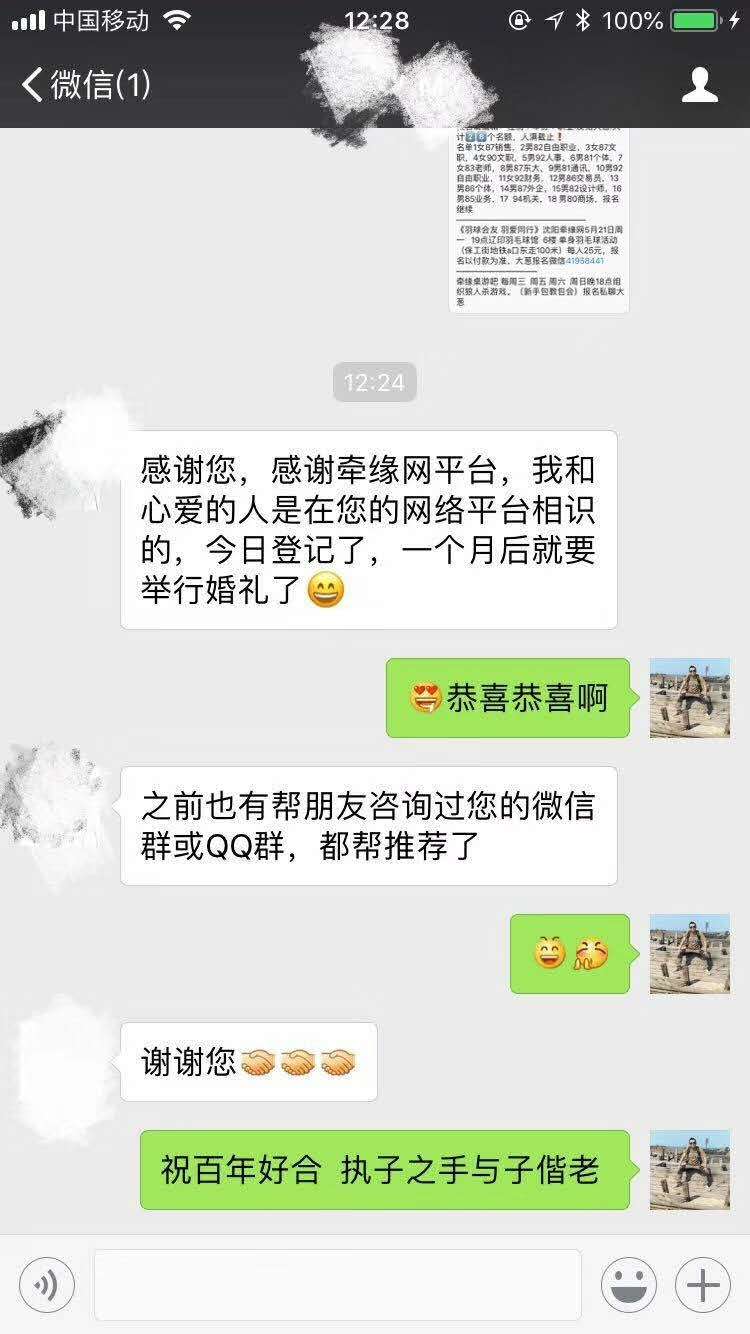
Task: Open the chat info profile icon
Action: [x=699, y=85]
